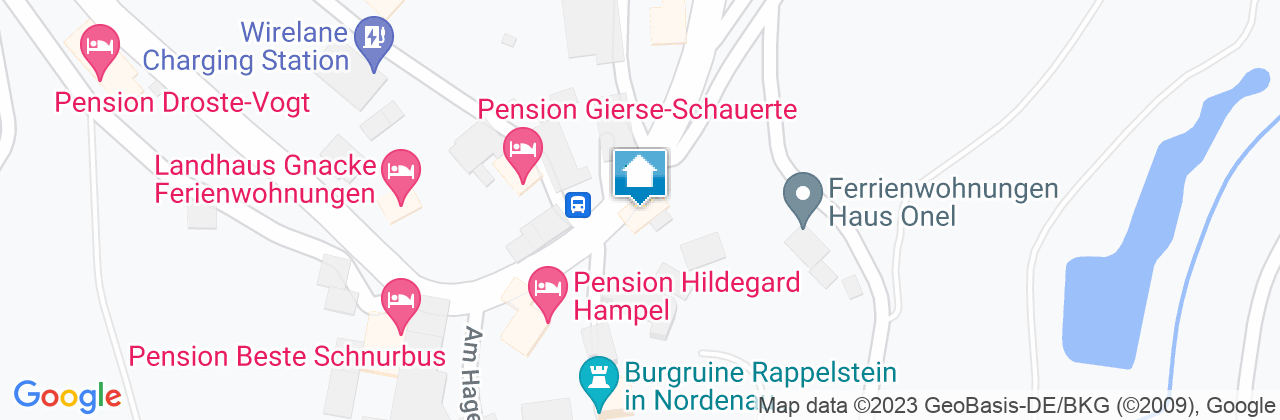Viewport: 1280px width, 420px height.
Task: Open the Pension Droste-Vogt pin
Action: [x=100, y=48]
